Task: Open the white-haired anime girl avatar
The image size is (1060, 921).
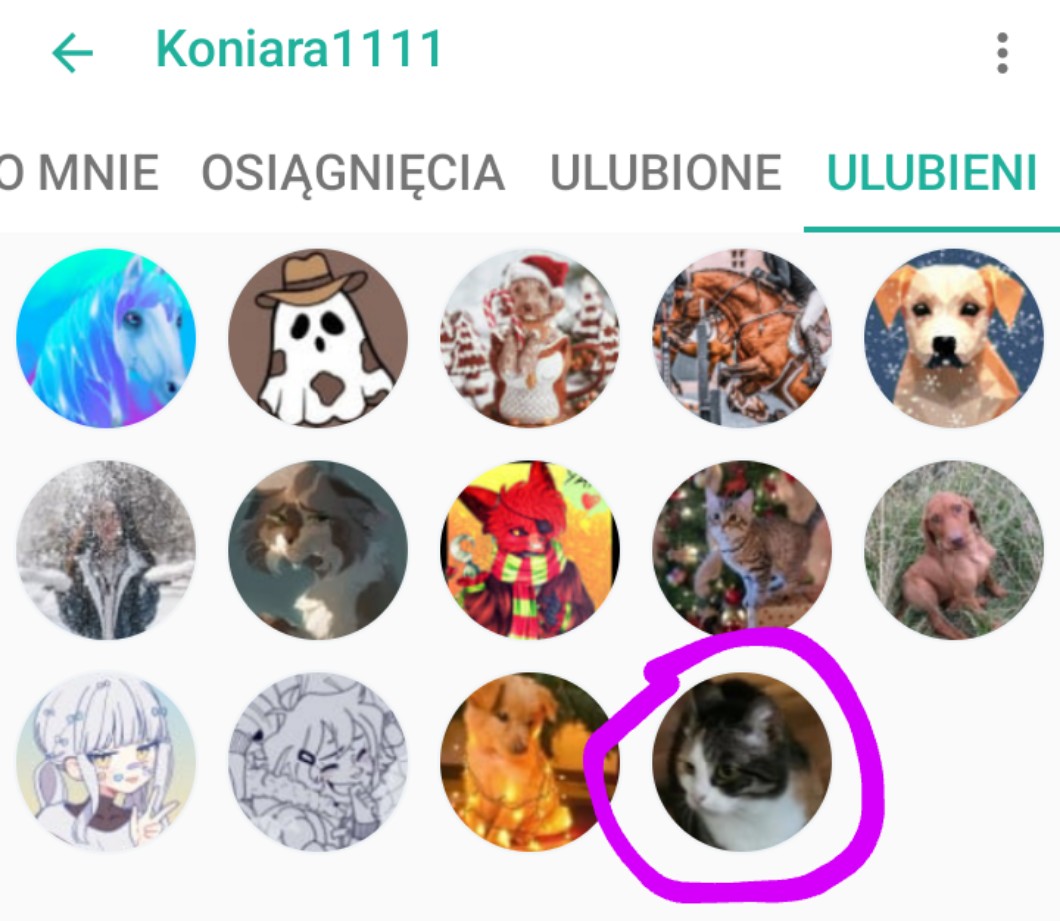Action: [106, 762]
